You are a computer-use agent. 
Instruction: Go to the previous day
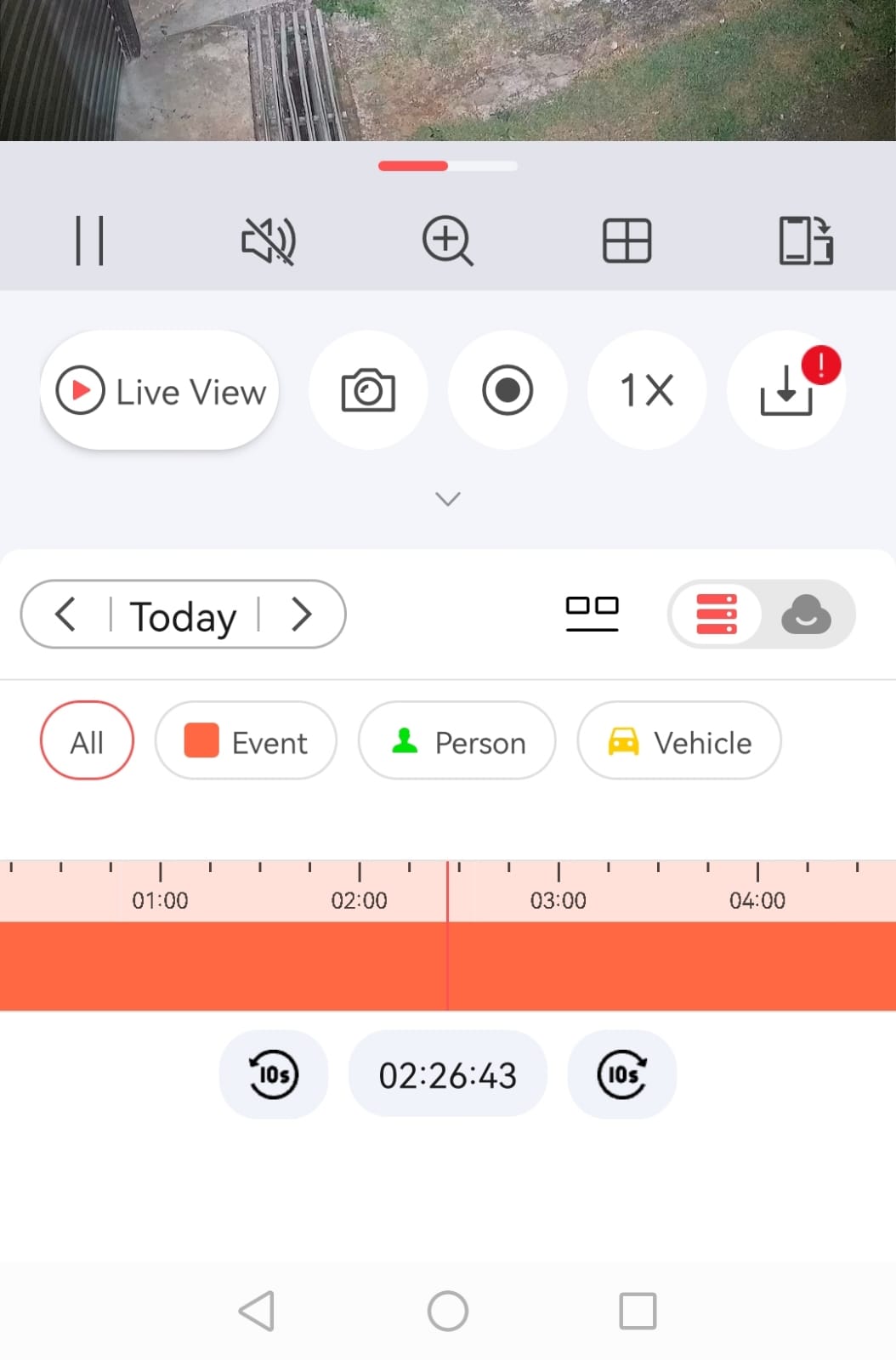click(x=65, y=614)
